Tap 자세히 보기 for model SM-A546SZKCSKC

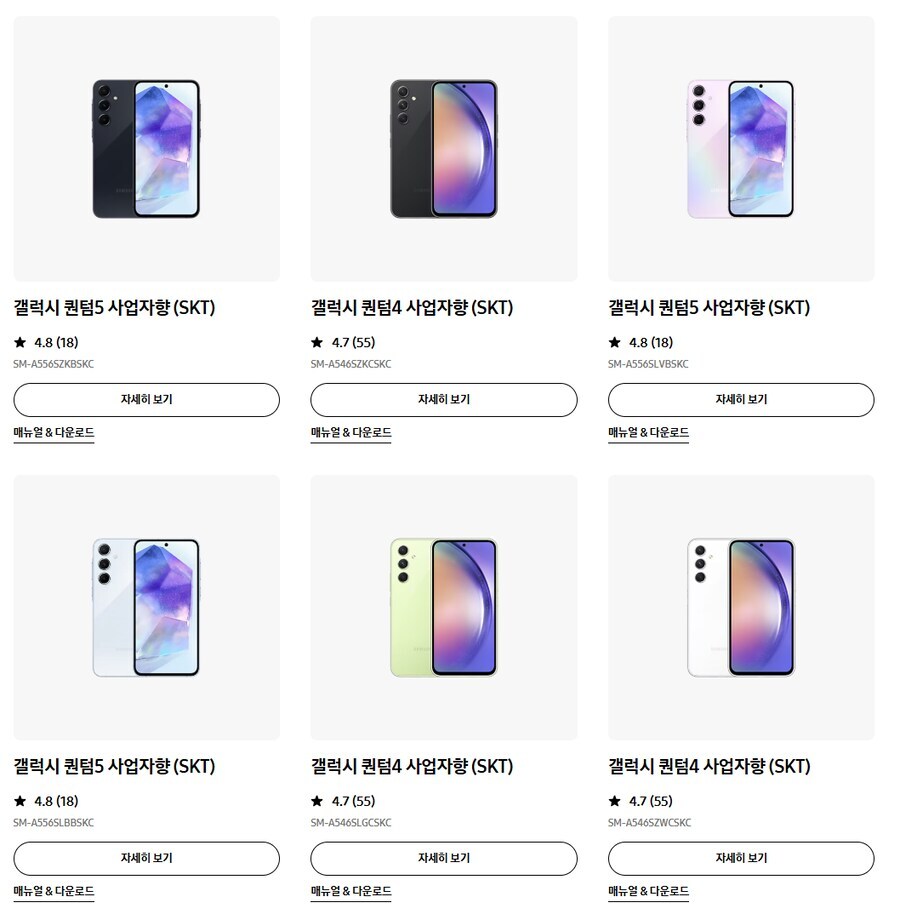(443, 399)
